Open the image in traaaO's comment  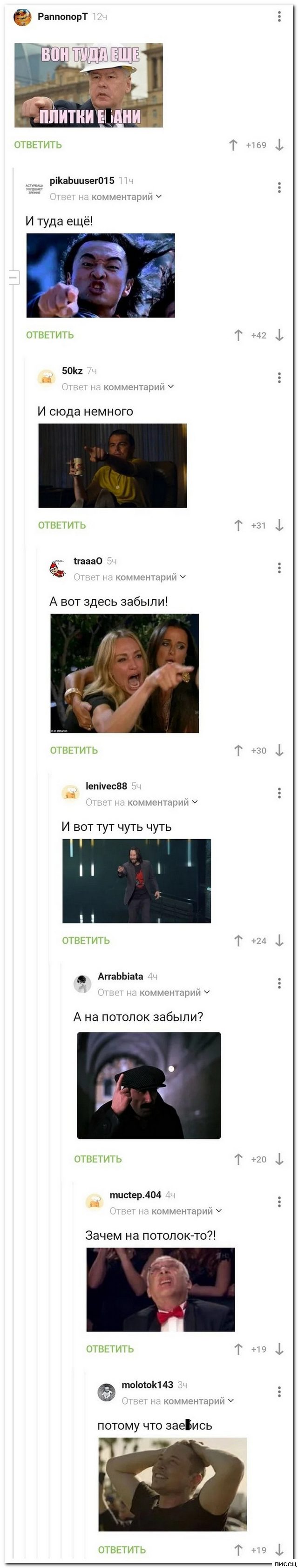[125, 673]
